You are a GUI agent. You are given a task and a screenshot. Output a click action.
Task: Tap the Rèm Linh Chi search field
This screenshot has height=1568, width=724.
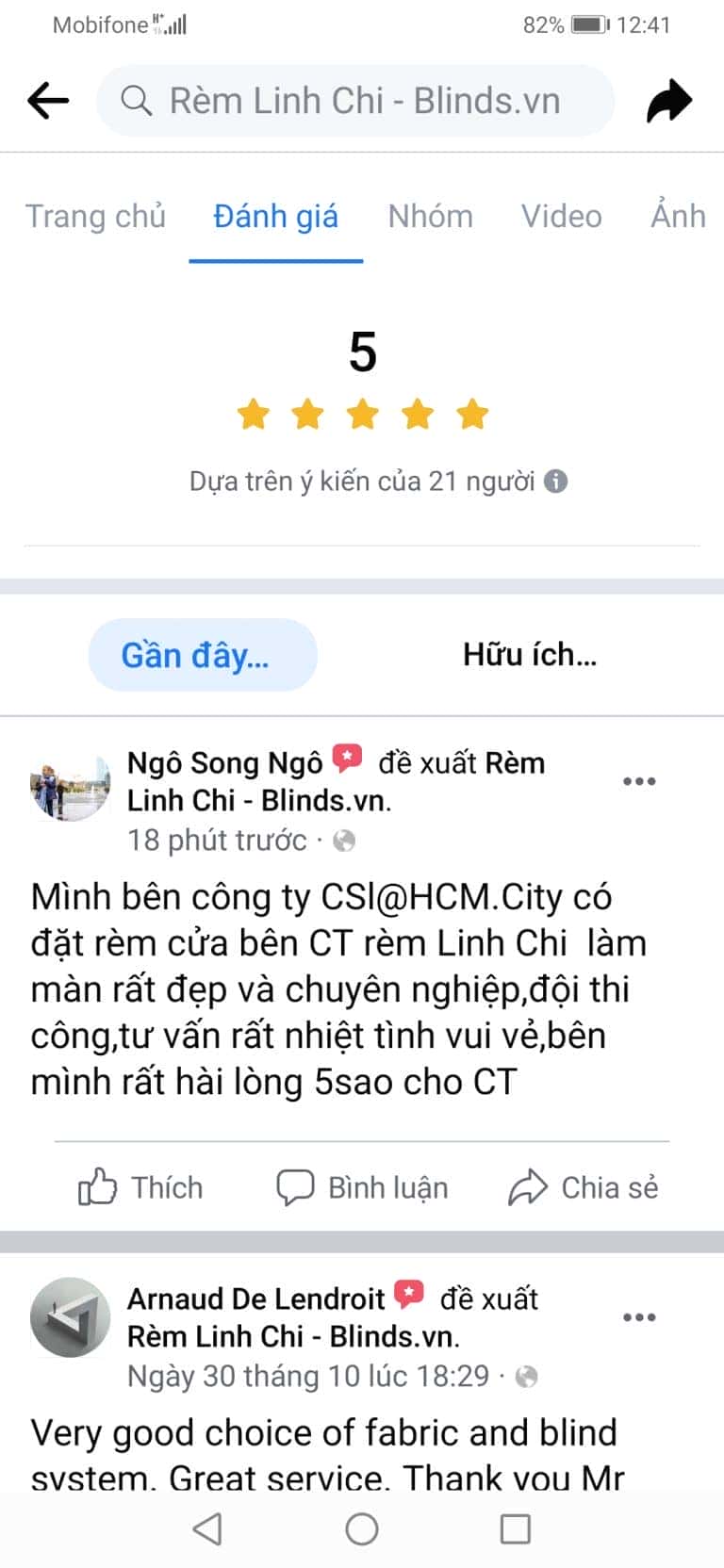point(356,101)
